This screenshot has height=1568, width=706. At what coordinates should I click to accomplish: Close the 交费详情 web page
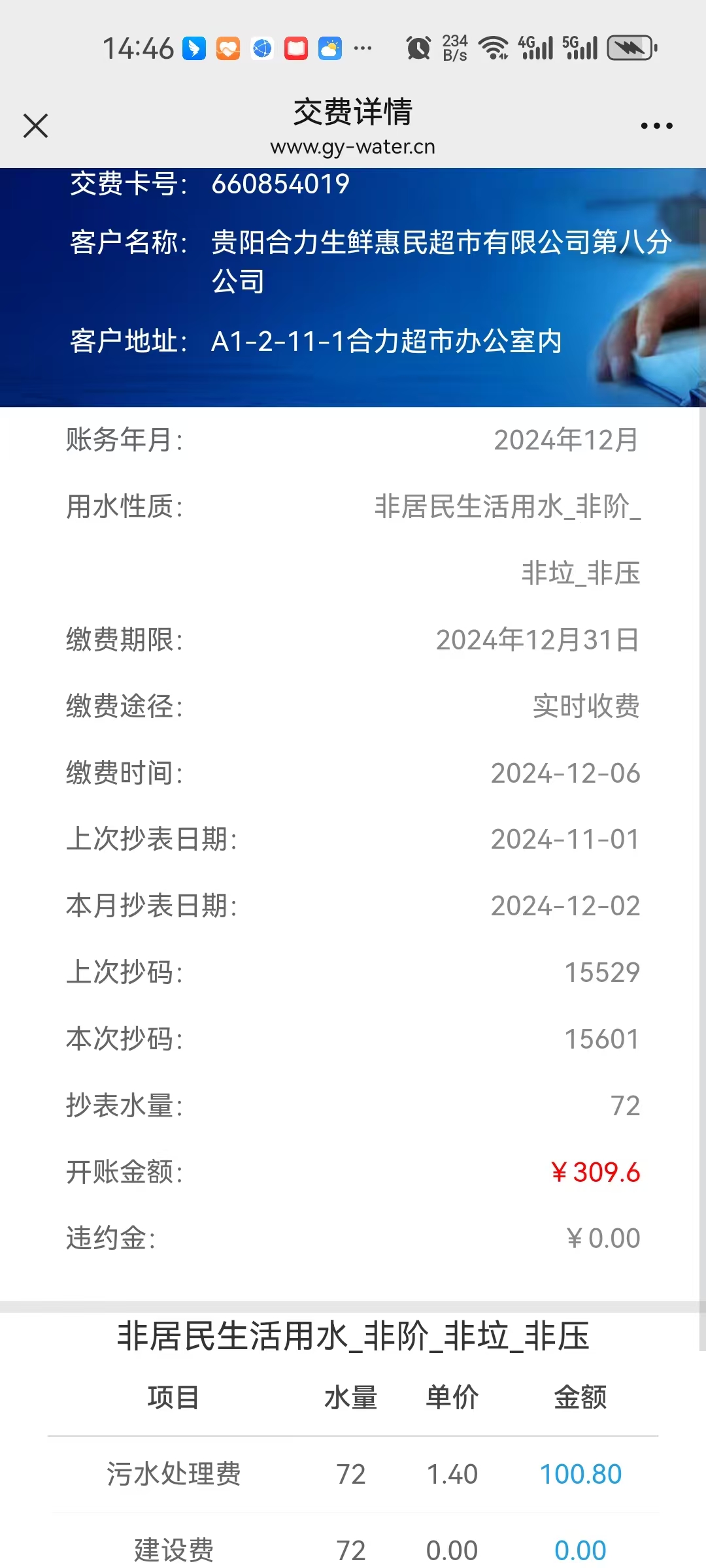(x=36, y=125)
